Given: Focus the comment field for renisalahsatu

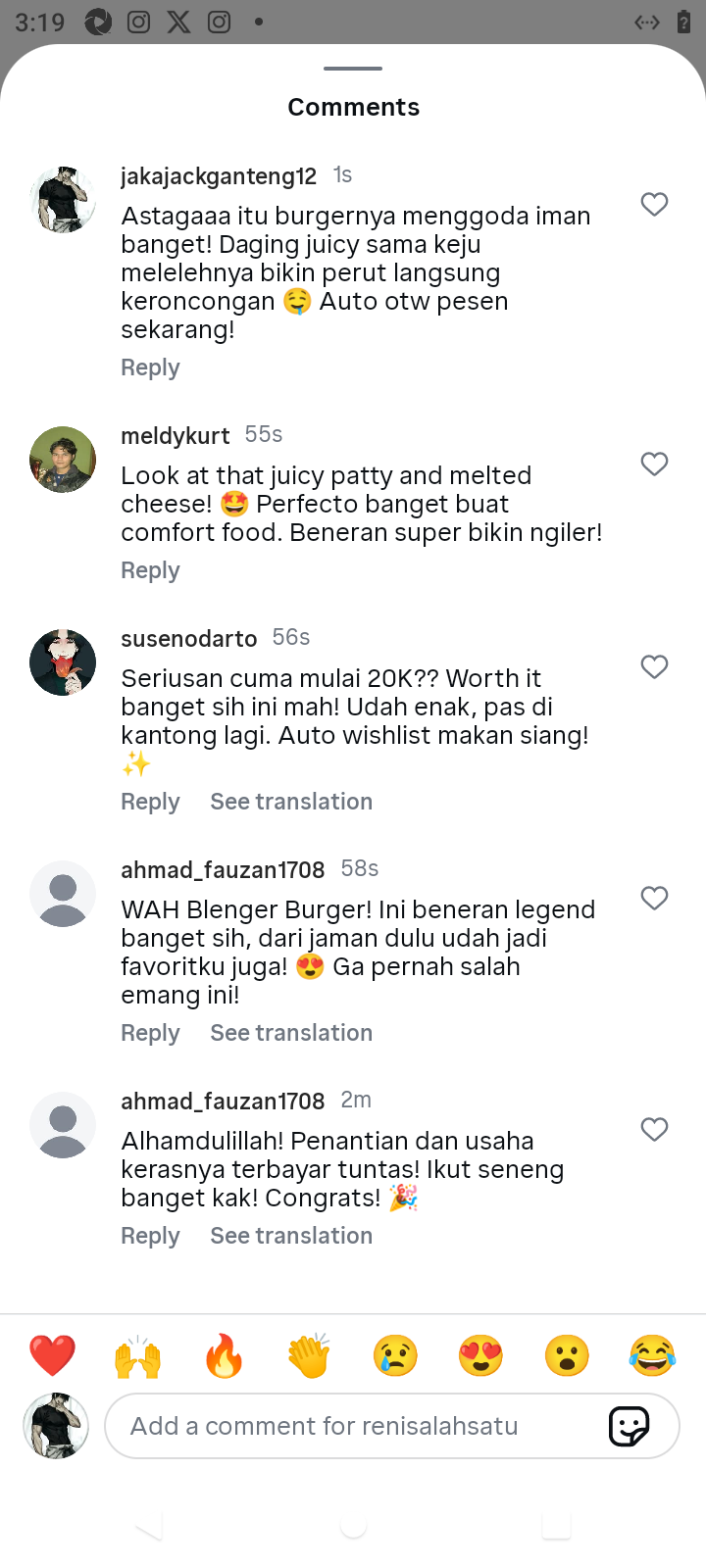Looking at the screenshot, I should [x=353, y=1426].
